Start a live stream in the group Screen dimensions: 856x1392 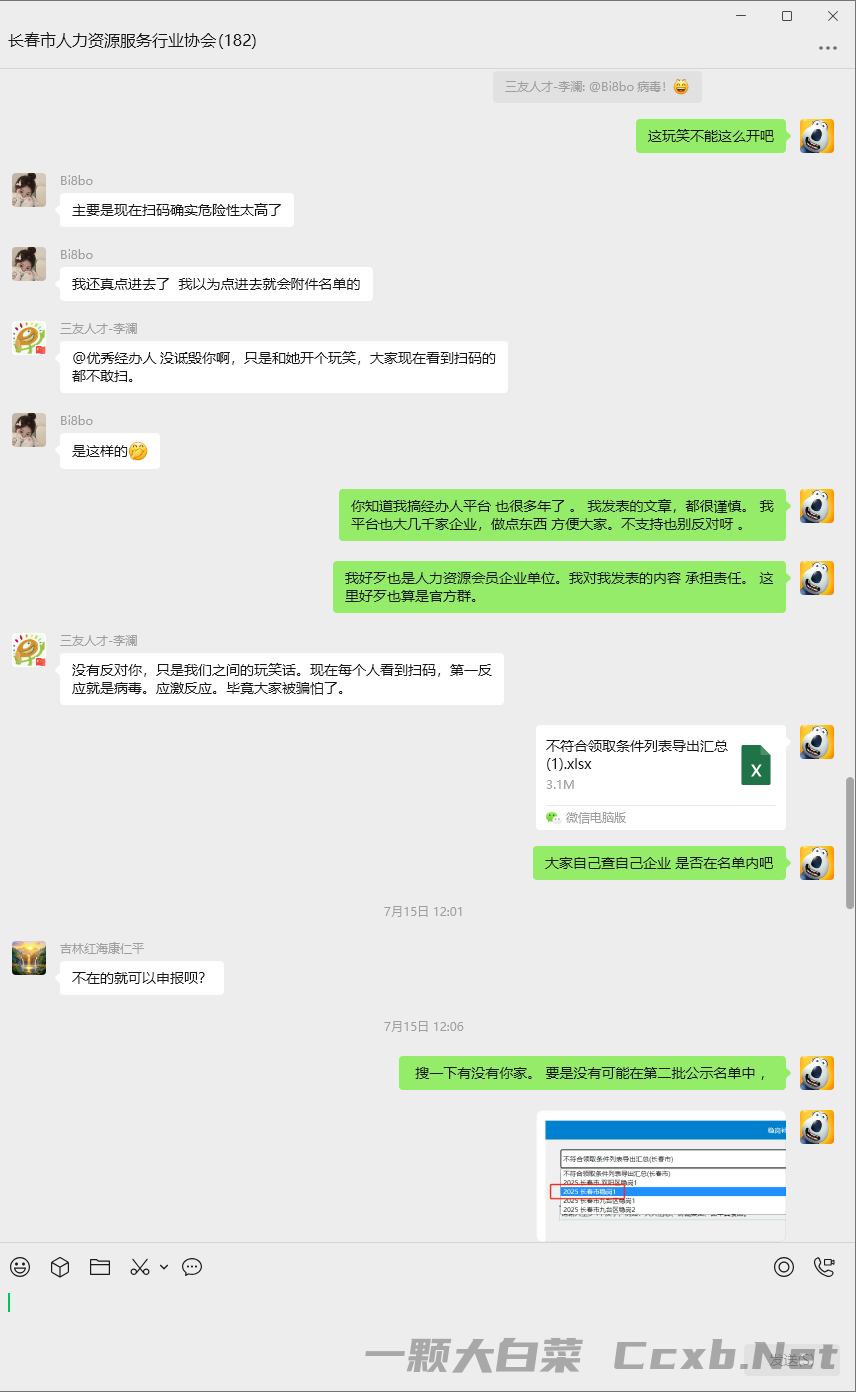pos(784,1267)
